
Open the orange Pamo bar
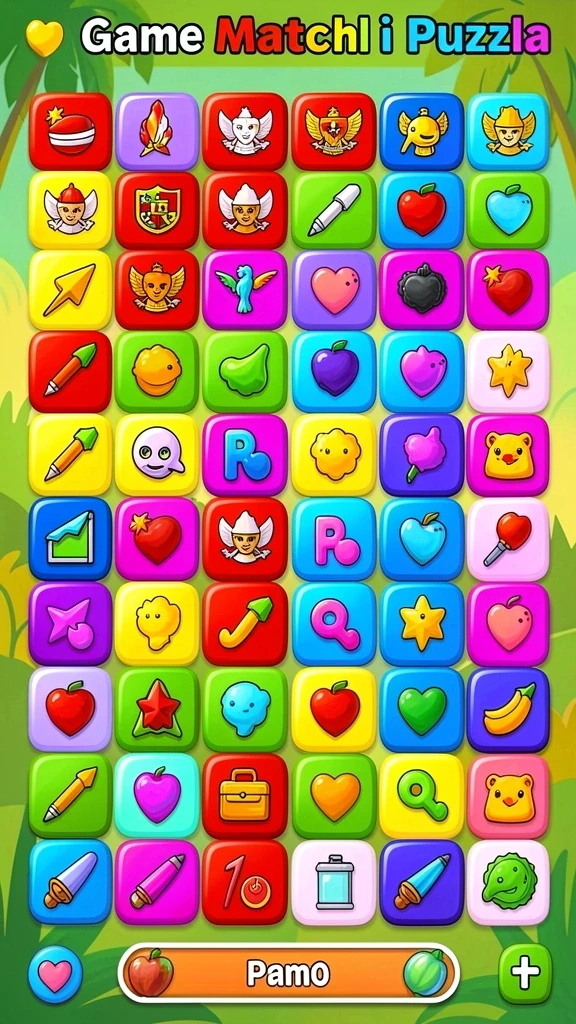pyautogui.click(x=289, y=973)
